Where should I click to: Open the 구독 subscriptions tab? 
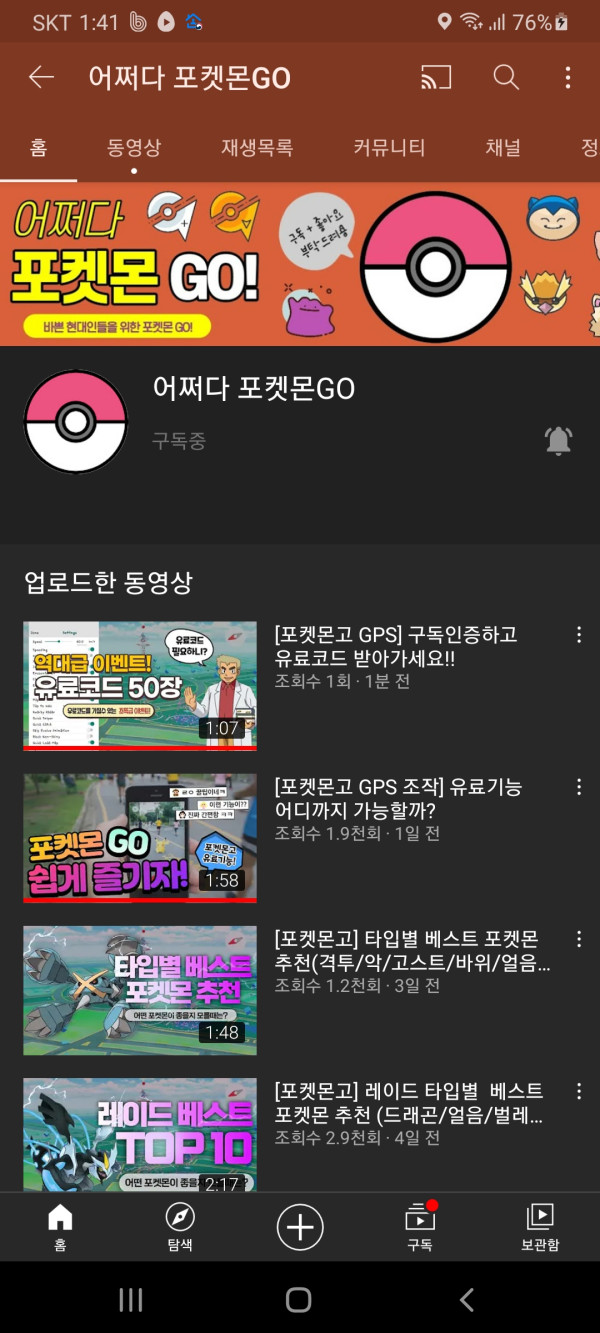pos(420,1225)
